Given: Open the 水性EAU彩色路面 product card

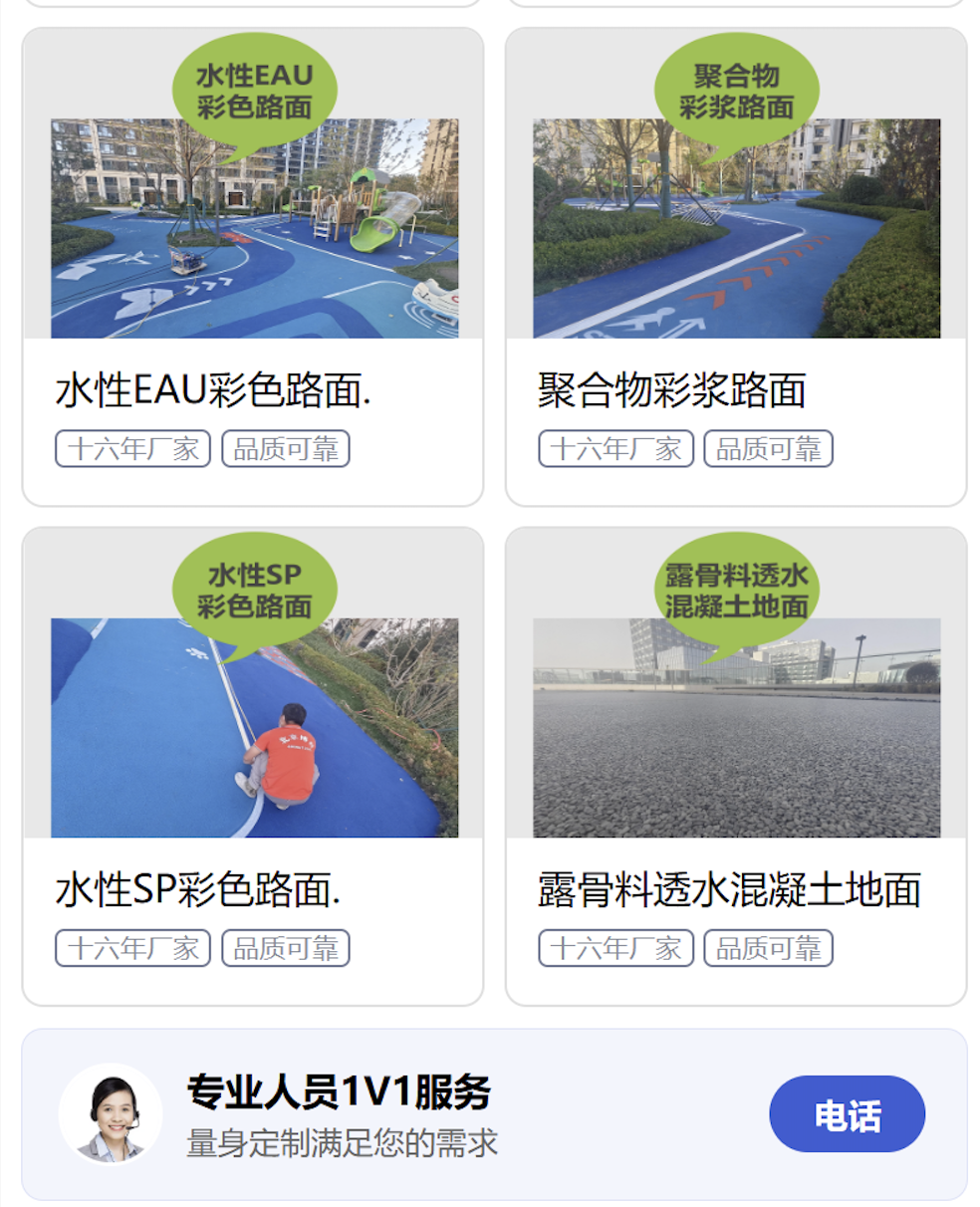Looking at the screenshot, I should coord(253,267).
